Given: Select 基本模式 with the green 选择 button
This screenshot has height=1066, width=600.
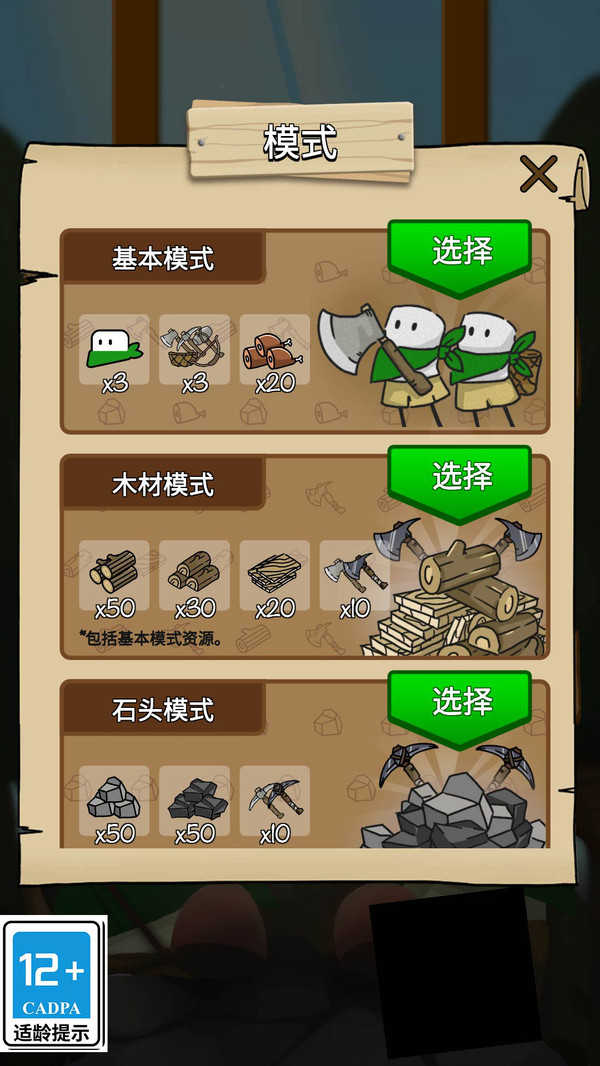Looking at the screenshot, I should 459,252.
